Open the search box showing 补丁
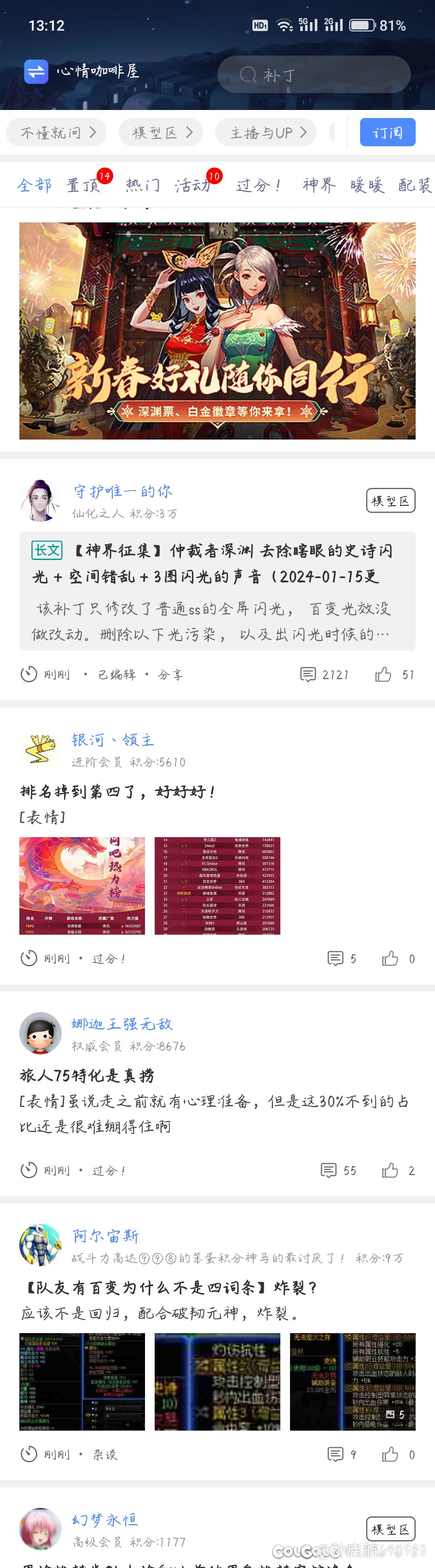 point(313,75)
